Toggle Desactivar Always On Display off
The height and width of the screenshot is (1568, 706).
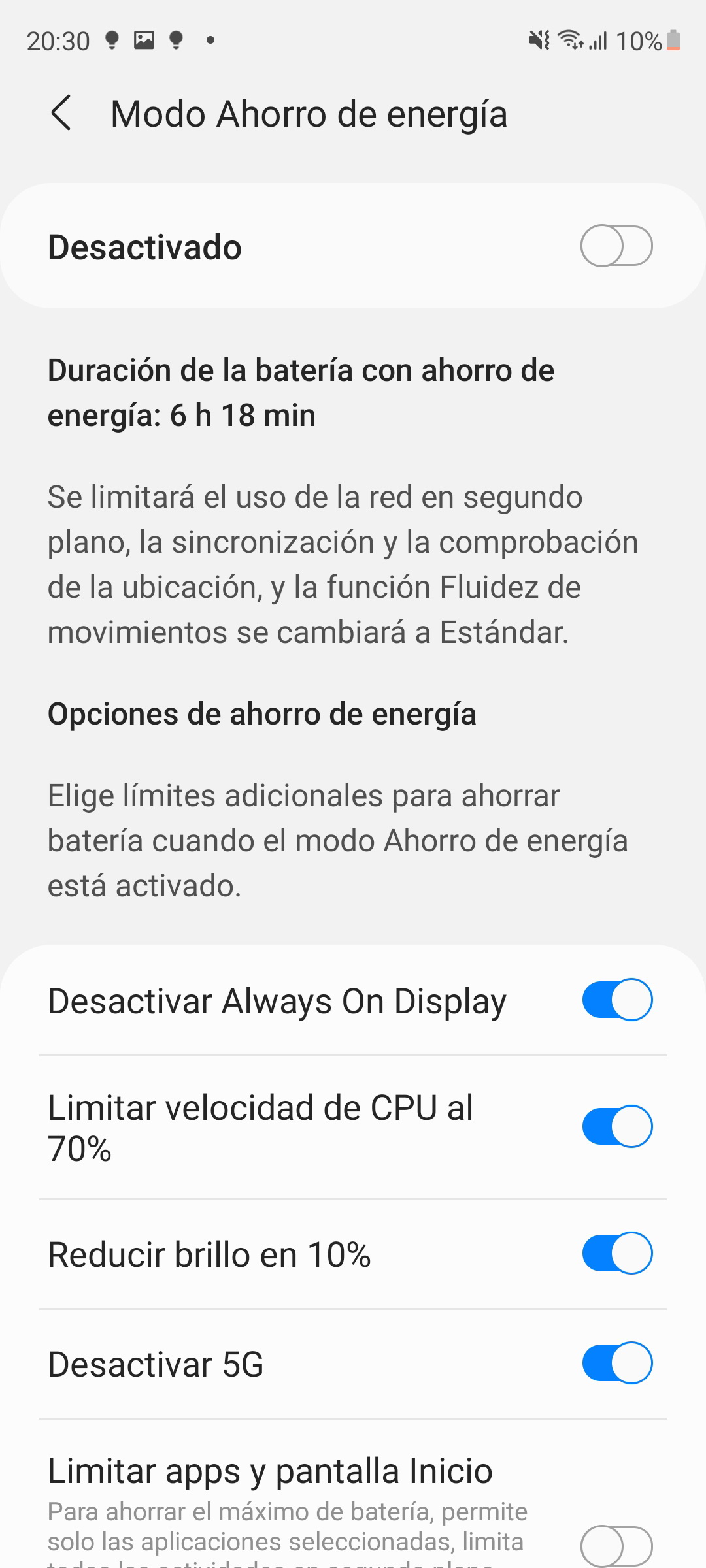pyautogui.click(x=617, y=1000)
